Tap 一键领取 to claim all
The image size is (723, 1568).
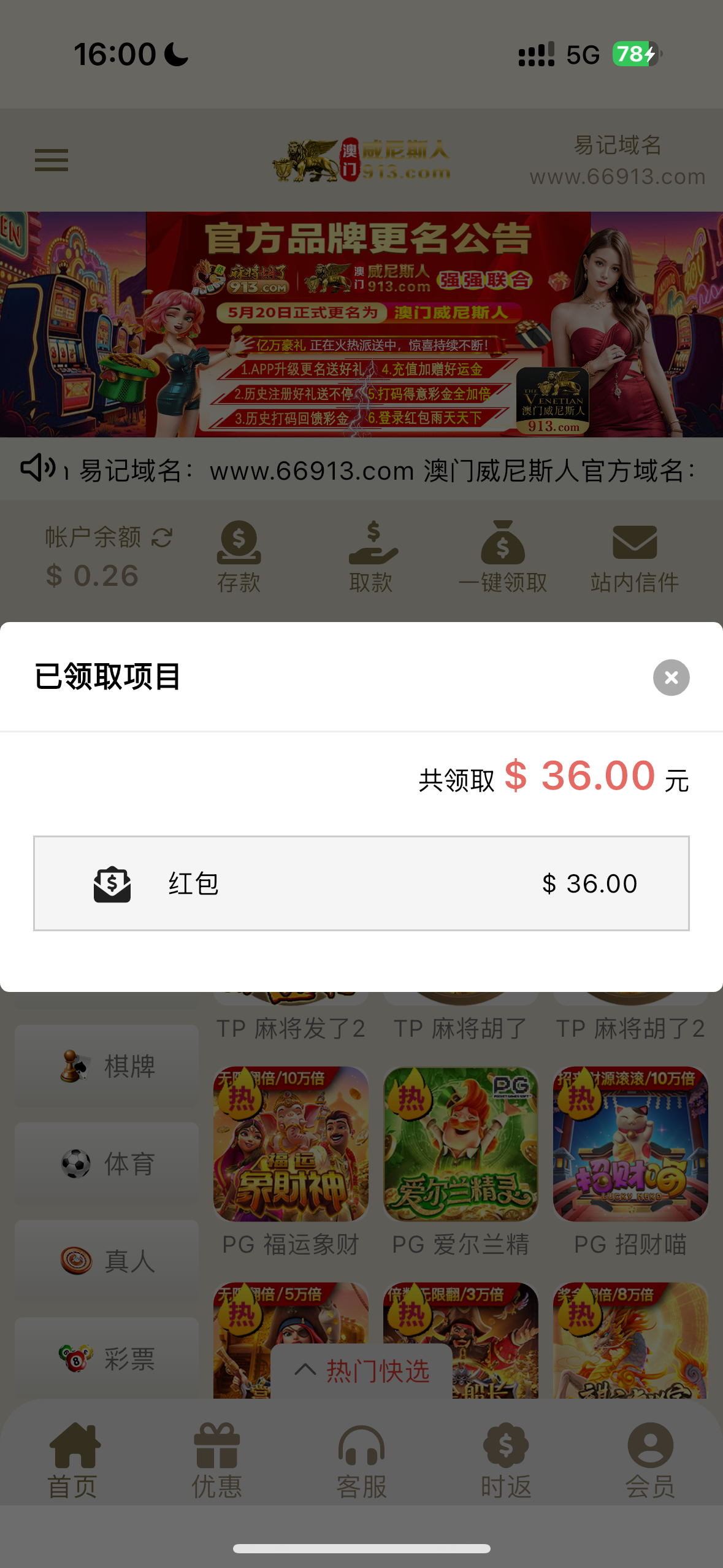(503, 556)
